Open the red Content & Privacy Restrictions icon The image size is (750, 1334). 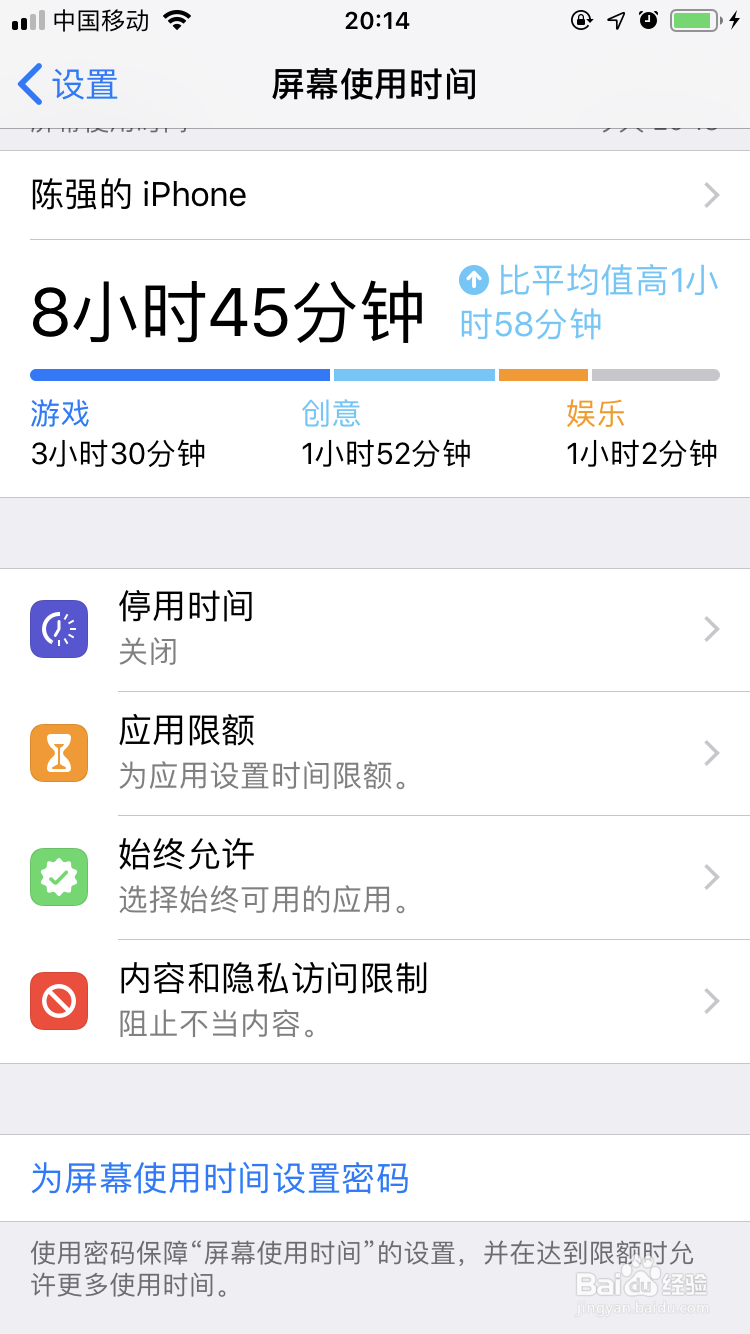pyautogui.click(x=58, y=1001)
